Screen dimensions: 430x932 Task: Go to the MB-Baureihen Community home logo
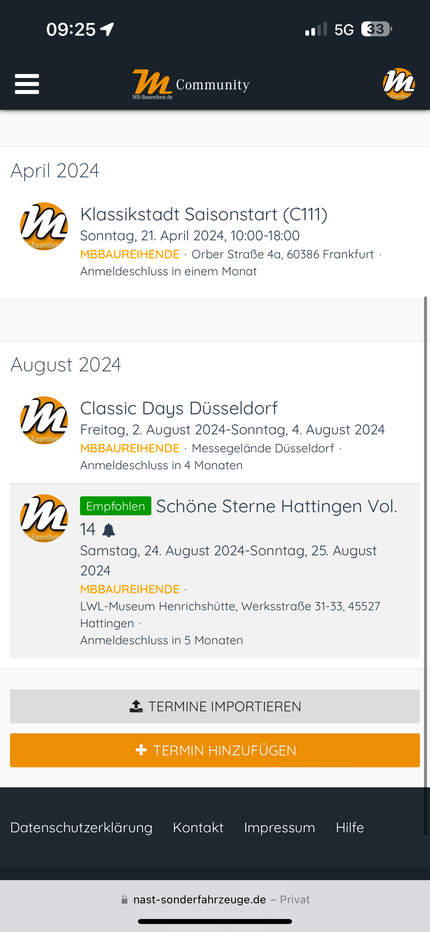[190, 84]
